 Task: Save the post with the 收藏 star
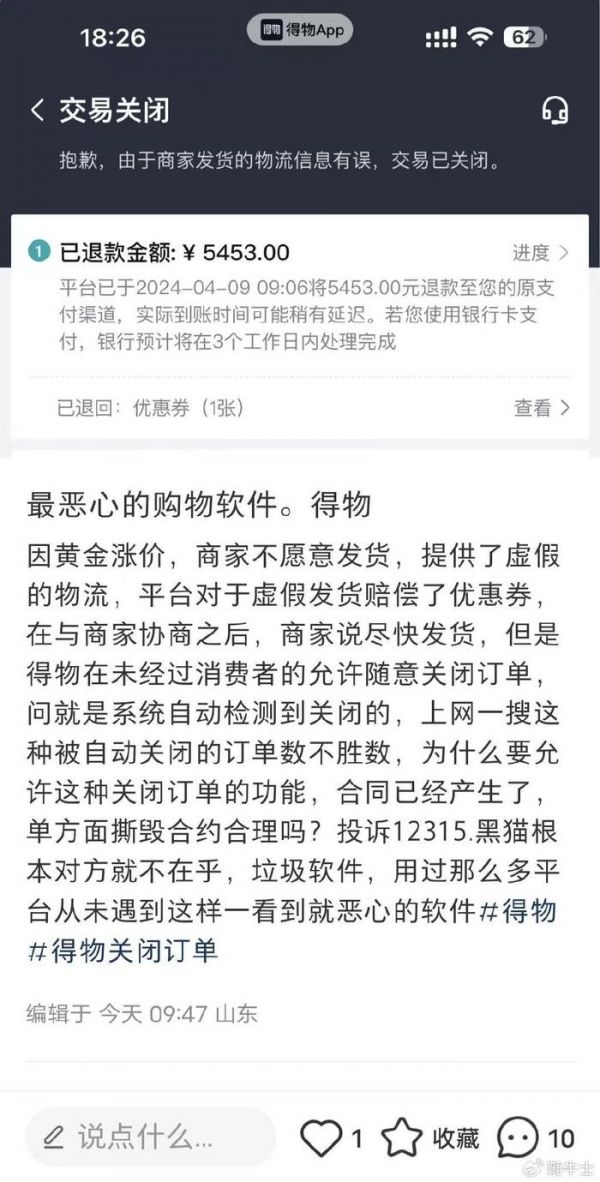[x=403, y=1137]
